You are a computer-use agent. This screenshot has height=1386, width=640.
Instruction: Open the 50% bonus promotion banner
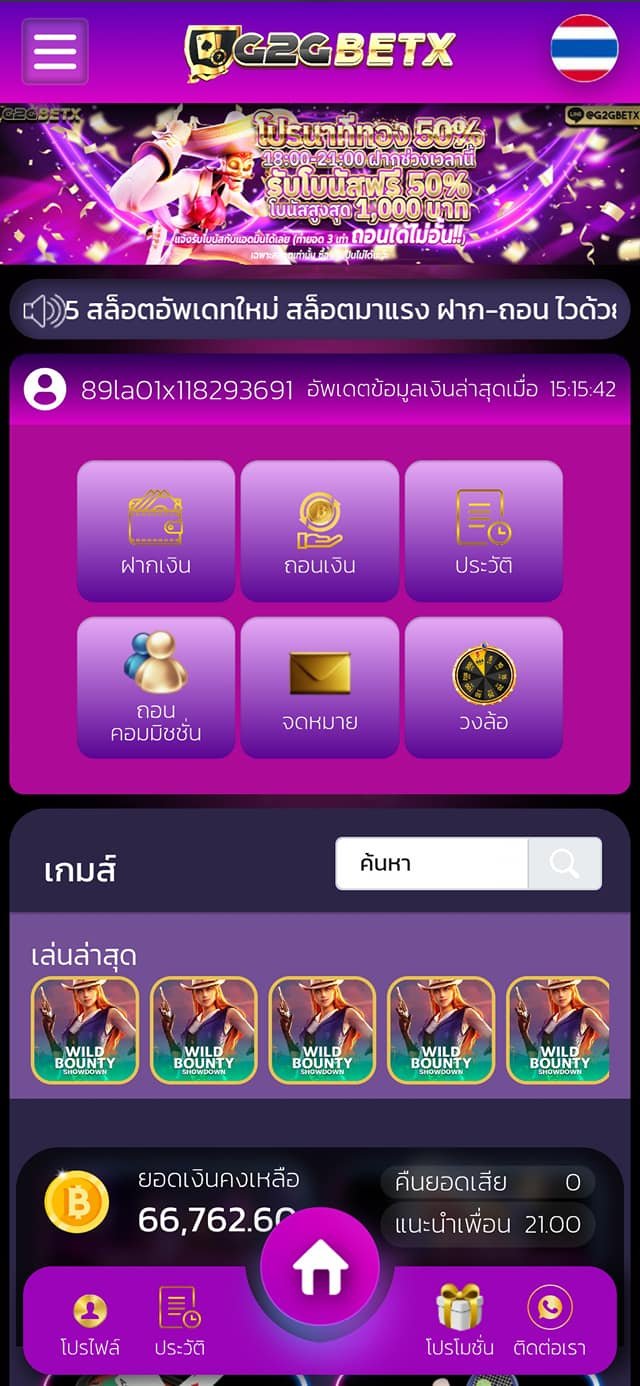click(x=320, y=184)
